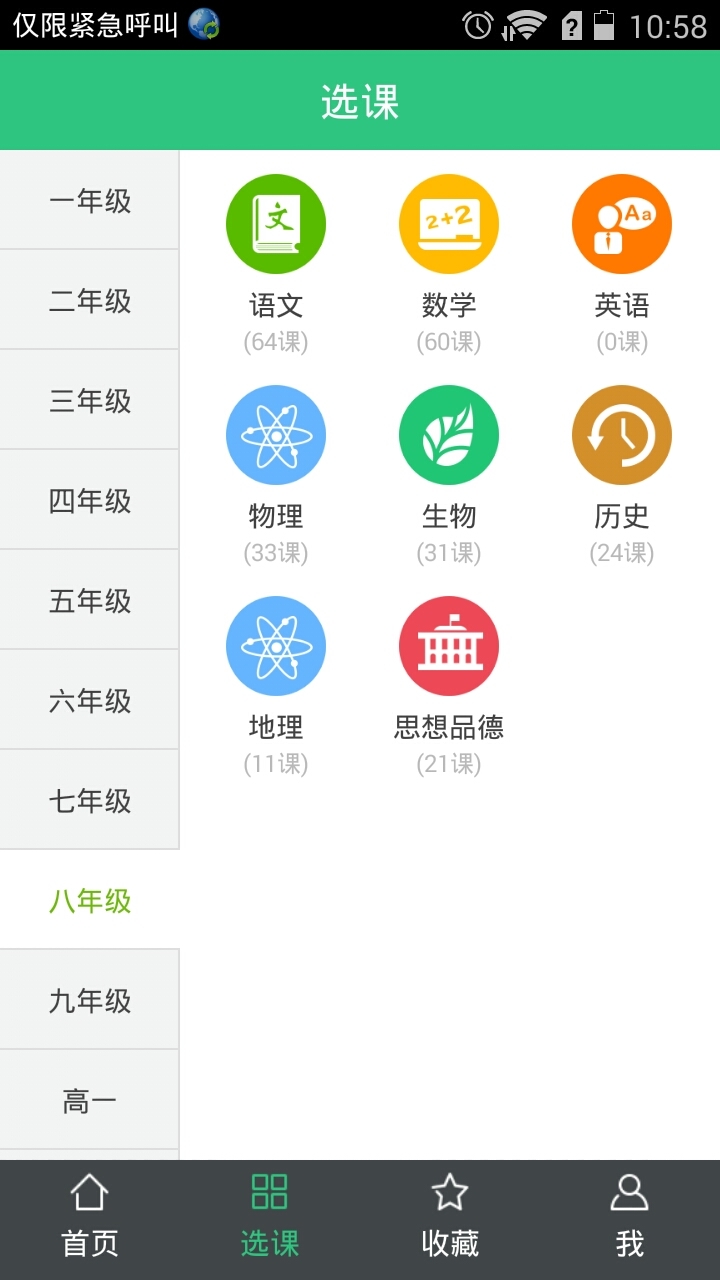
Task: Select the 数学 math subject icon
Action: pos(449,223)
